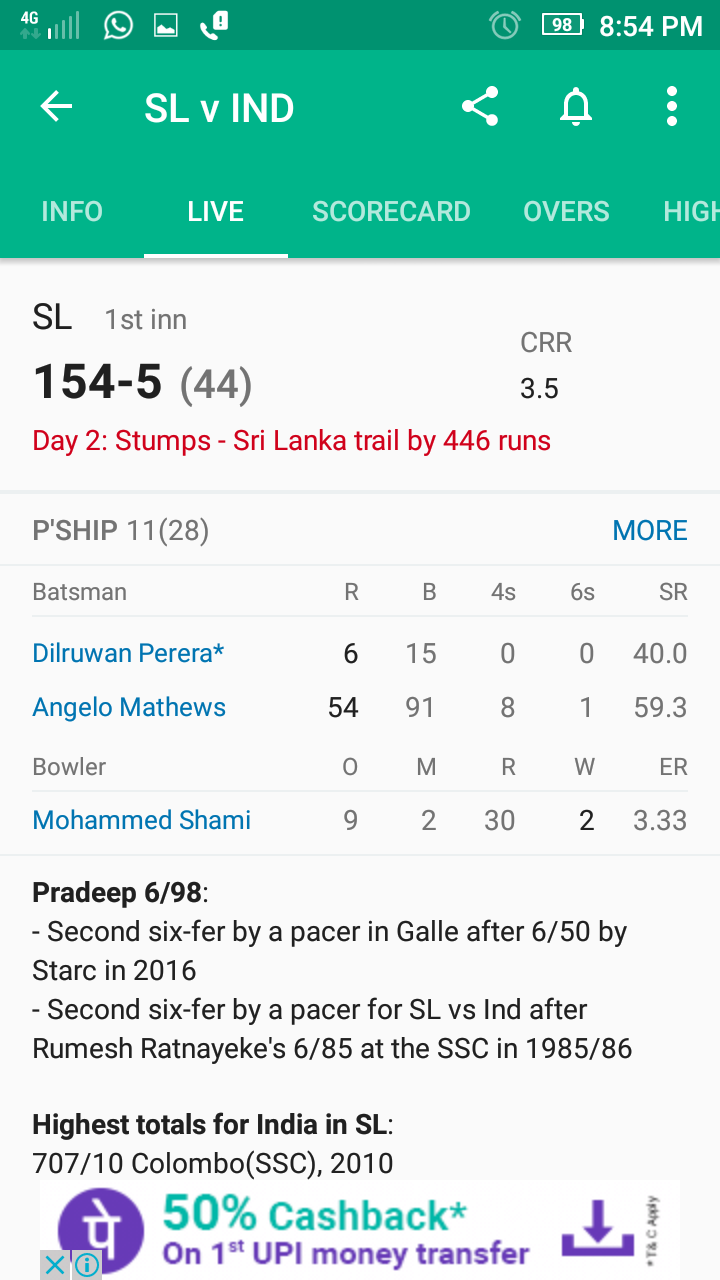
Task: Switch to the INFO tab
Action: point(72,212)
